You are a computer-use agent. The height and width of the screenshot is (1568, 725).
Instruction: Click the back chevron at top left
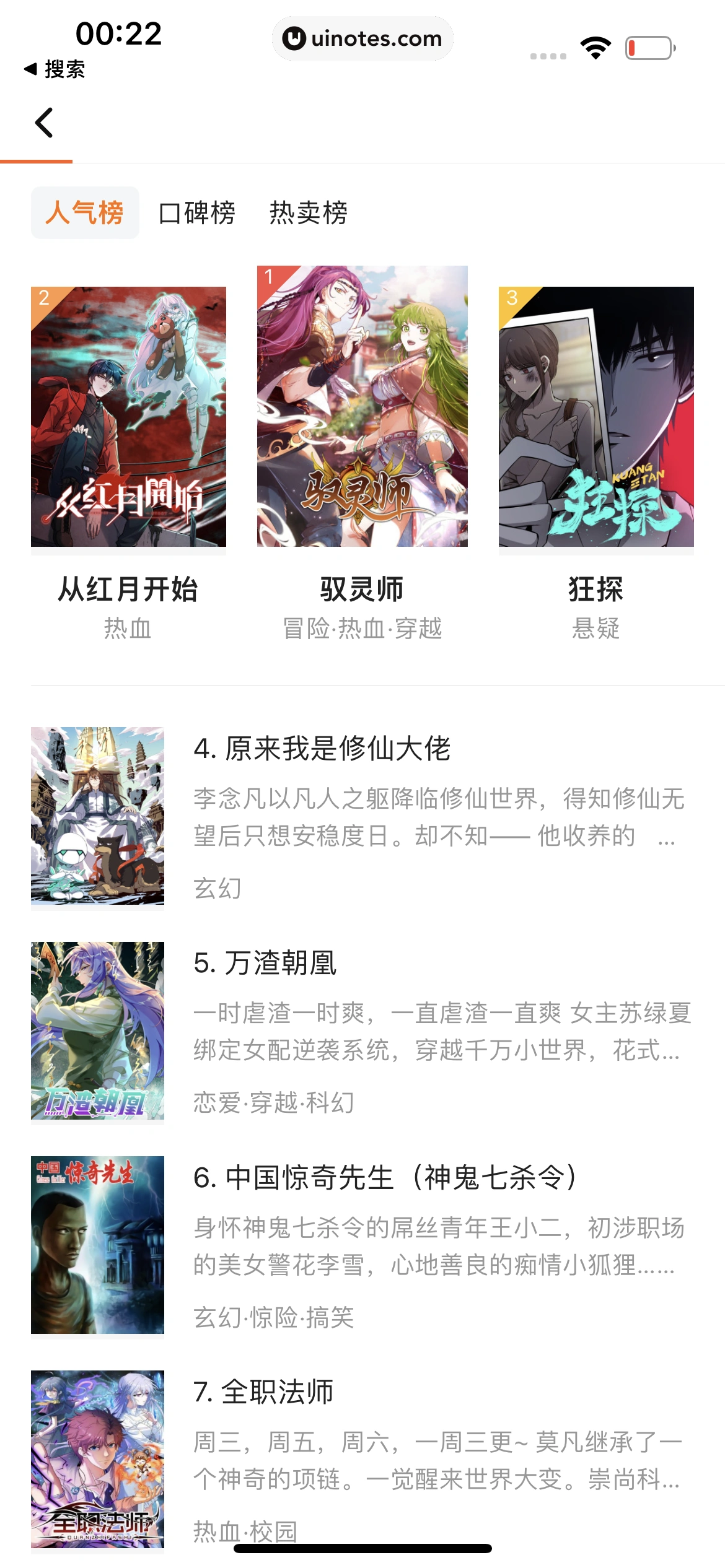pyautogui.click(x=45, y=123)
